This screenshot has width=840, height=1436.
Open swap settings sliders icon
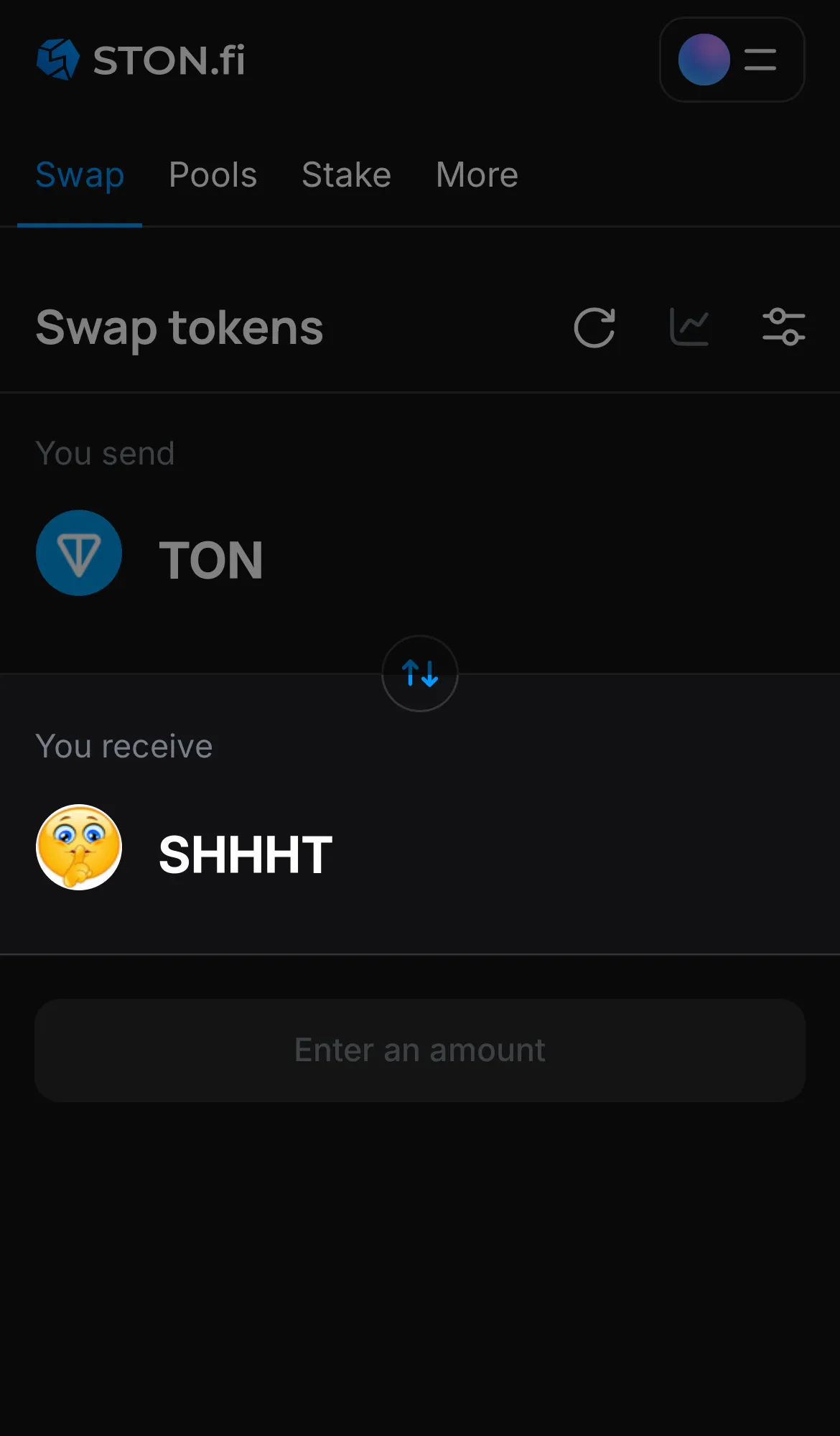tap(783, 327)
